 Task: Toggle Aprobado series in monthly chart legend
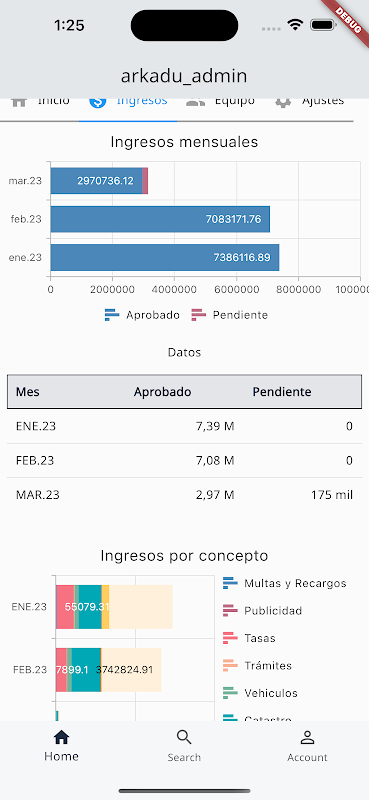pos(142,315)
